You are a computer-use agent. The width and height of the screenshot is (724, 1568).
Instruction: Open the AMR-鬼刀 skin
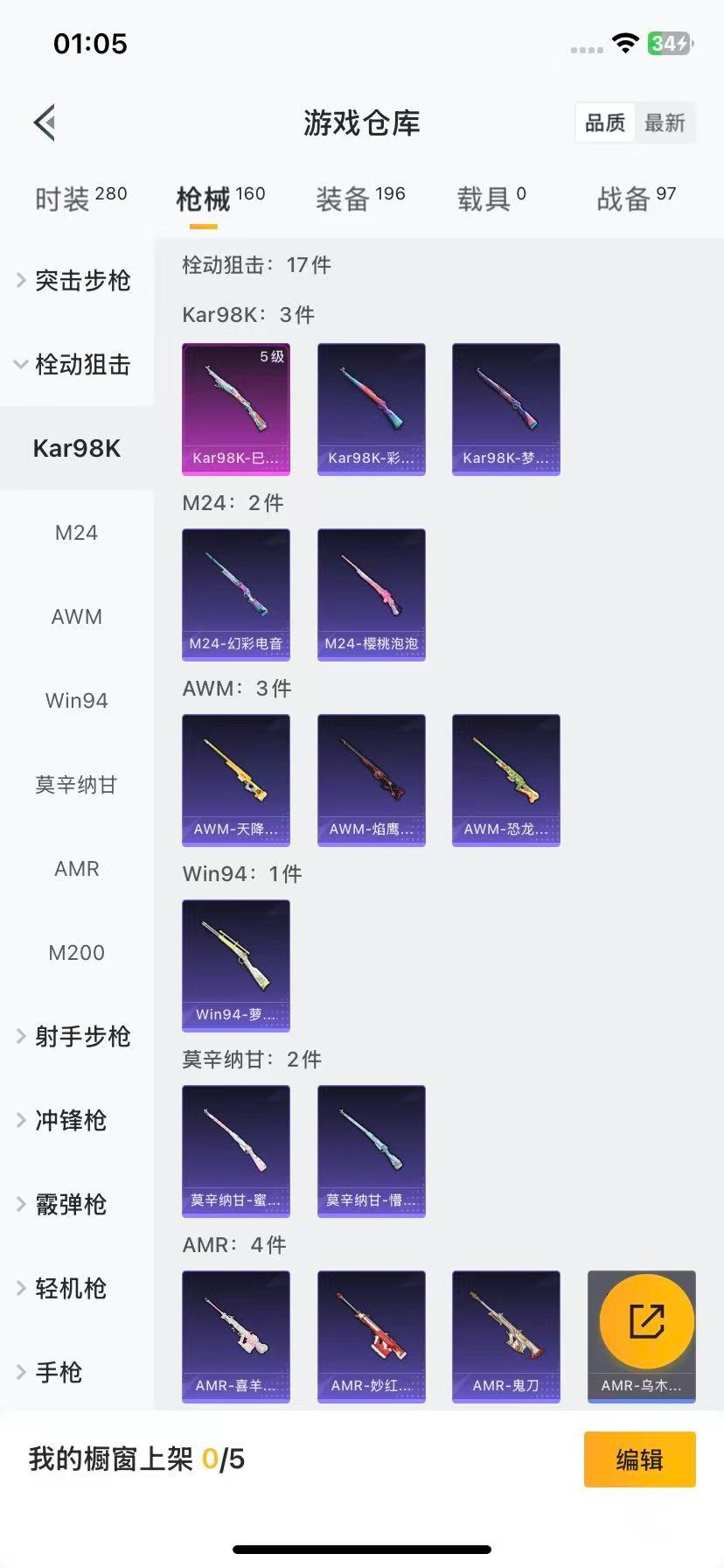505,1336
